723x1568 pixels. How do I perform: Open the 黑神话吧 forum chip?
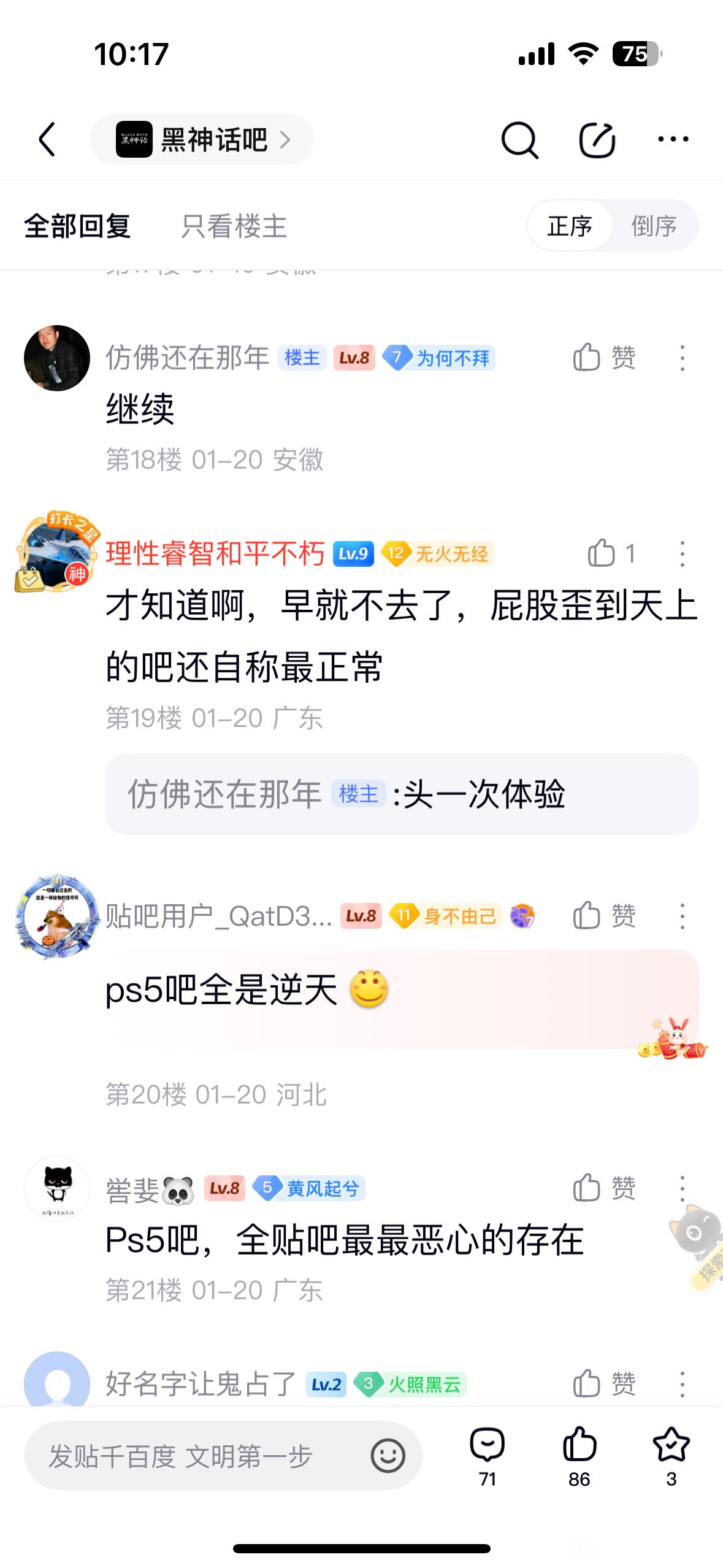pyautogui.click(x=202, y=140)
